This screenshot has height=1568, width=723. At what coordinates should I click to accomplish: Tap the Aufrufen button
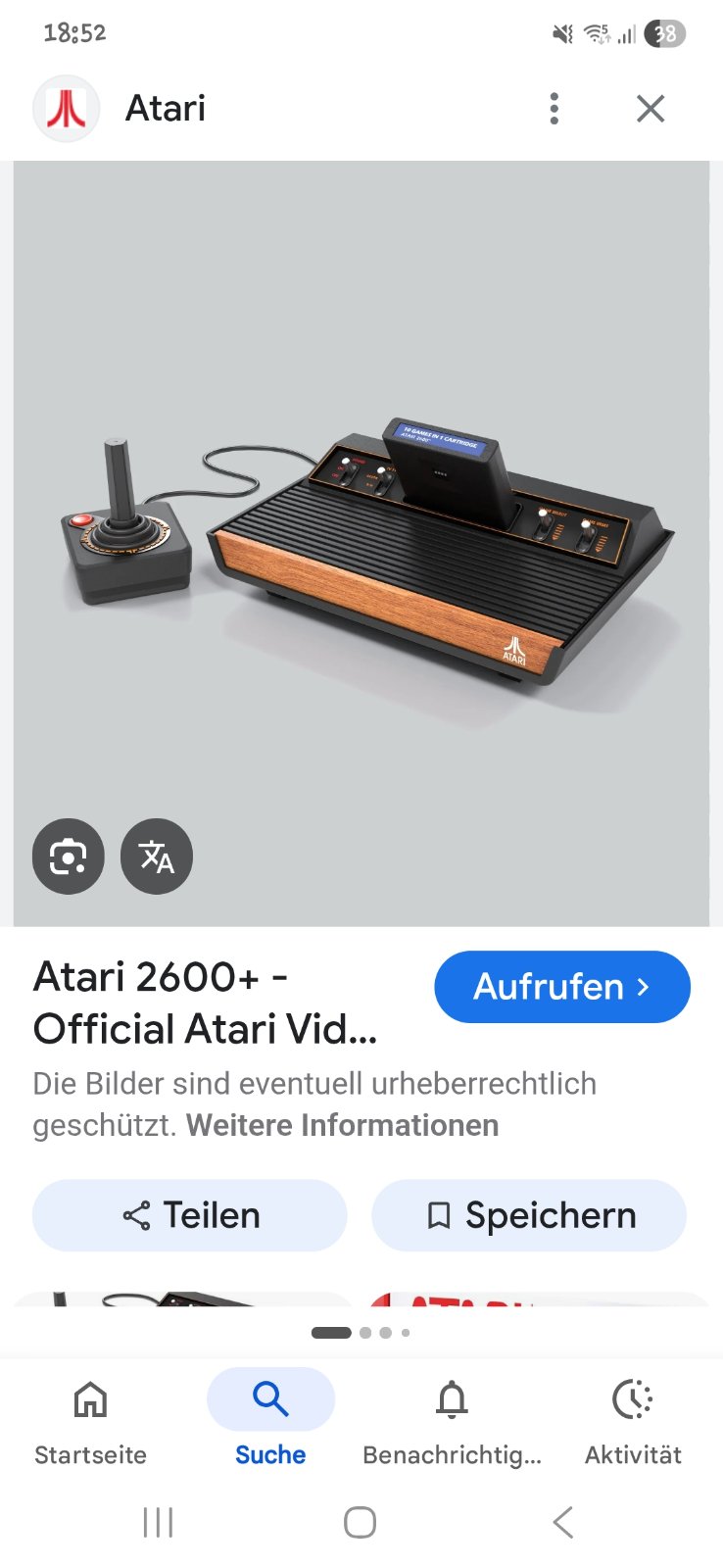pyautogui.click(x=561, y=987)
